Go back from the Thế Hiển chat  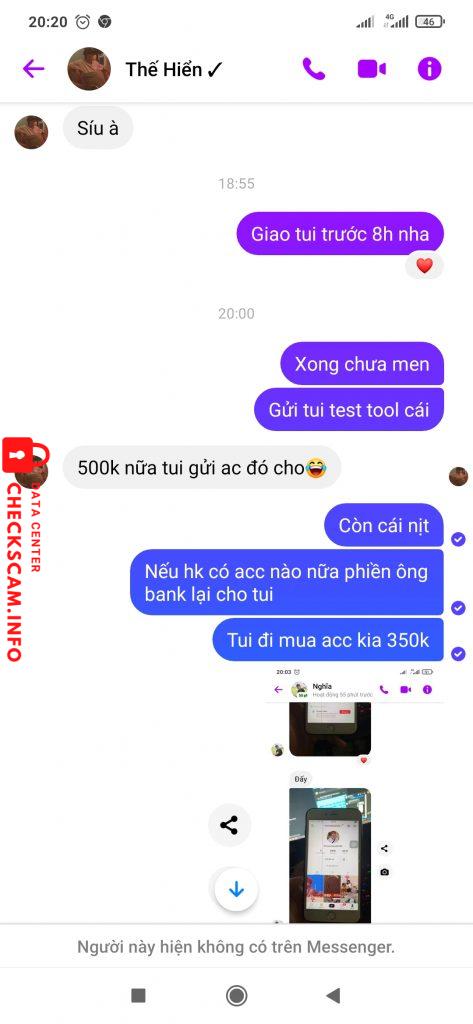tap(33, 69)
